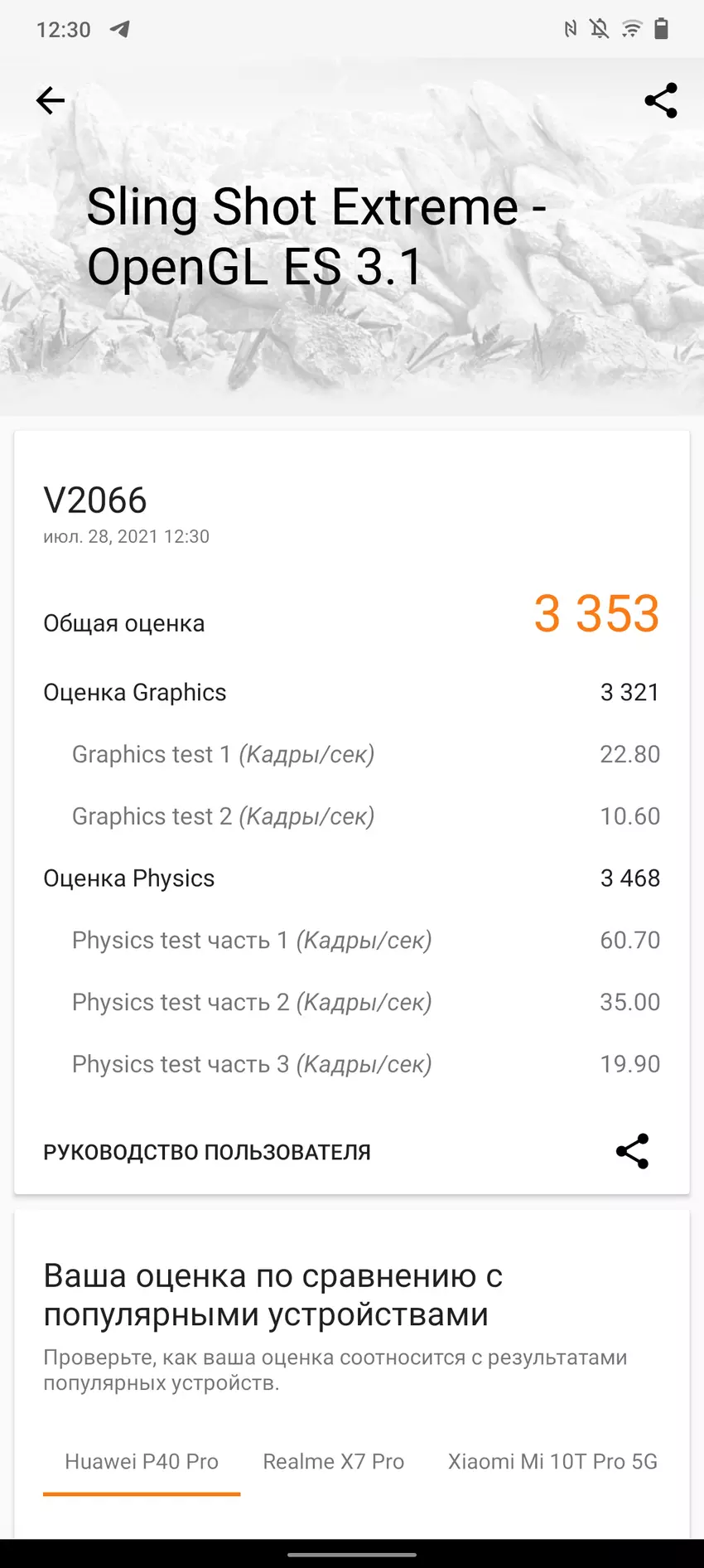Navigate back using the back arrow icon
The width and height of the screenshot is (704, 1568).
tap(50, 100)
